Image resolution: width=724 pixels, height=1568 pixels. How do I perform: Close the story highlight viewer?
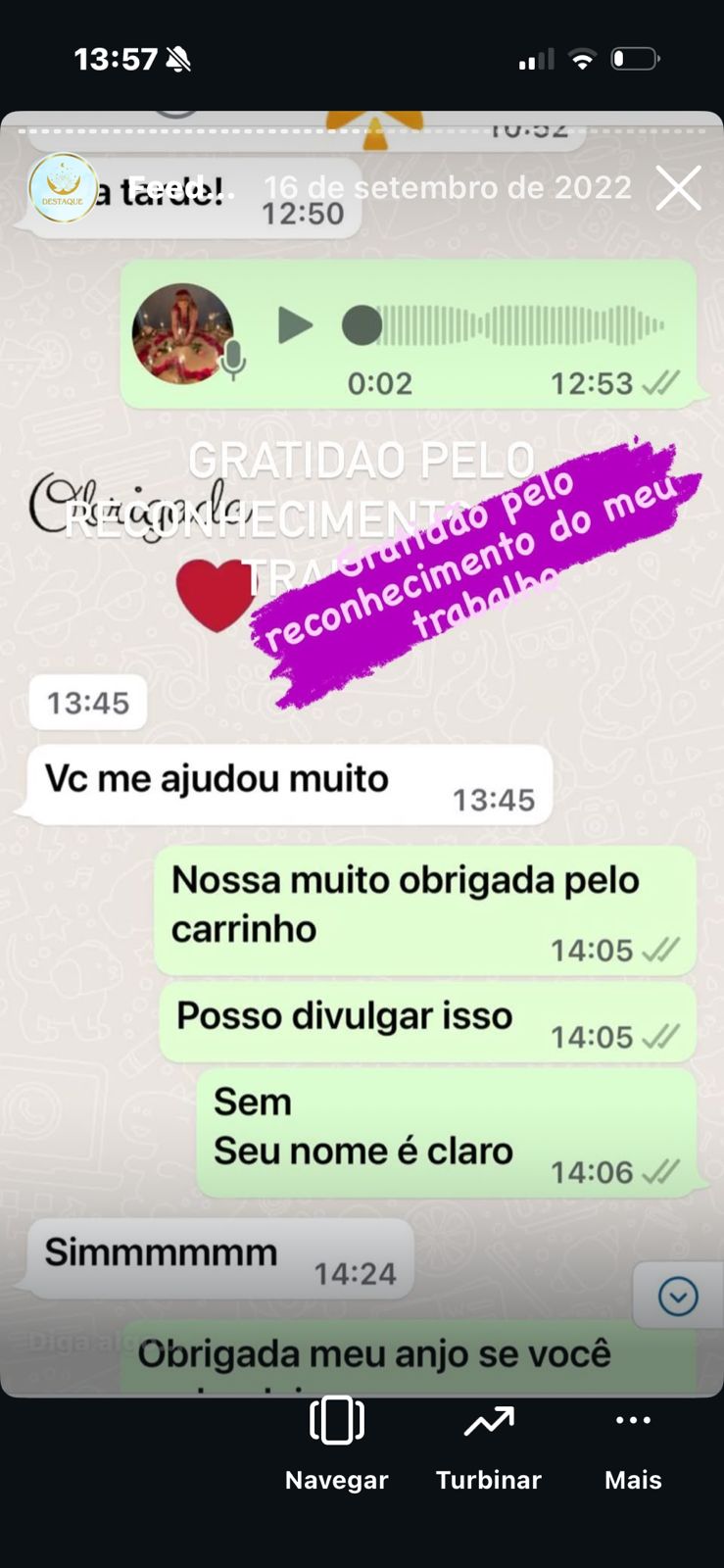[x=678, y=188]
